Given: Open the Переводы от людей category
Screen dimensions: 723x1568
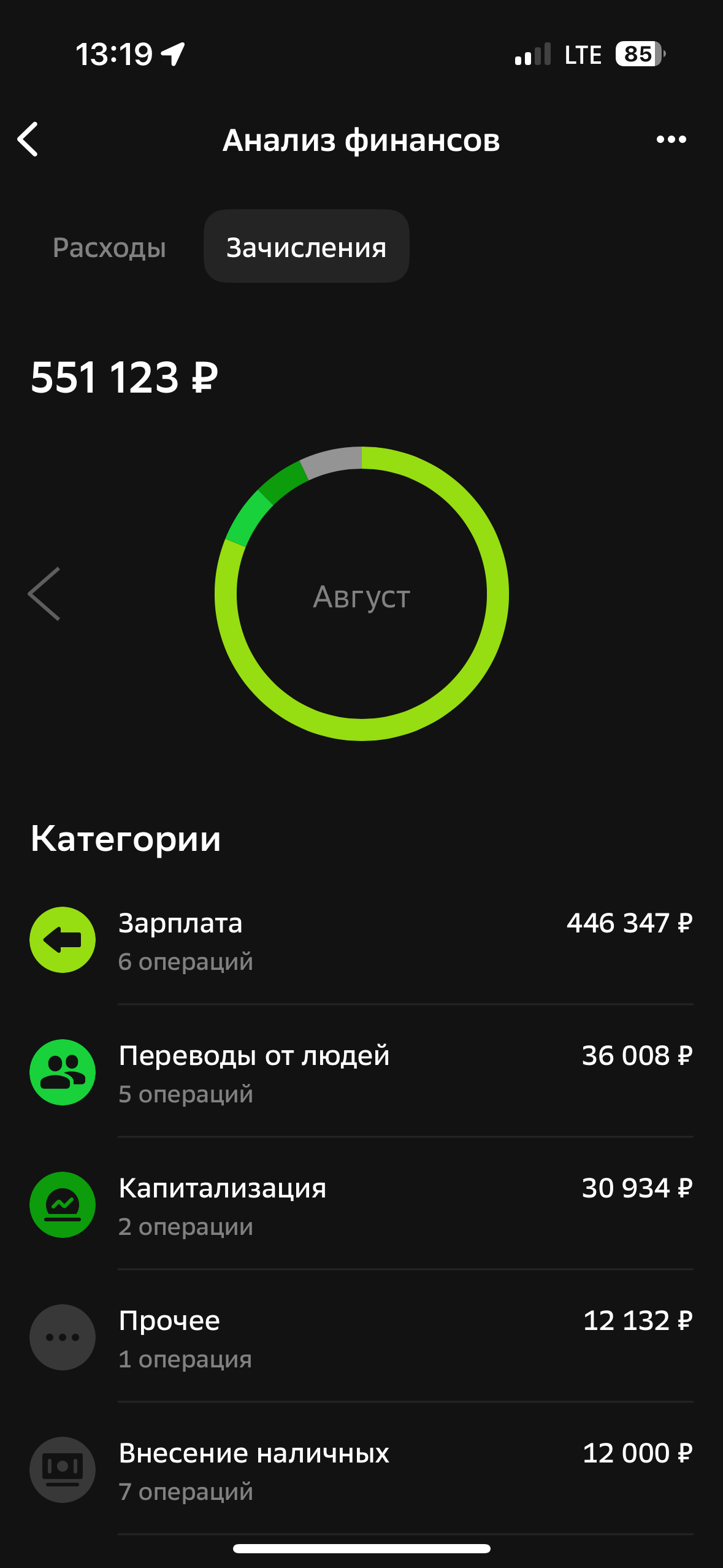Looking at the screenshot, I should [361, 1073].
